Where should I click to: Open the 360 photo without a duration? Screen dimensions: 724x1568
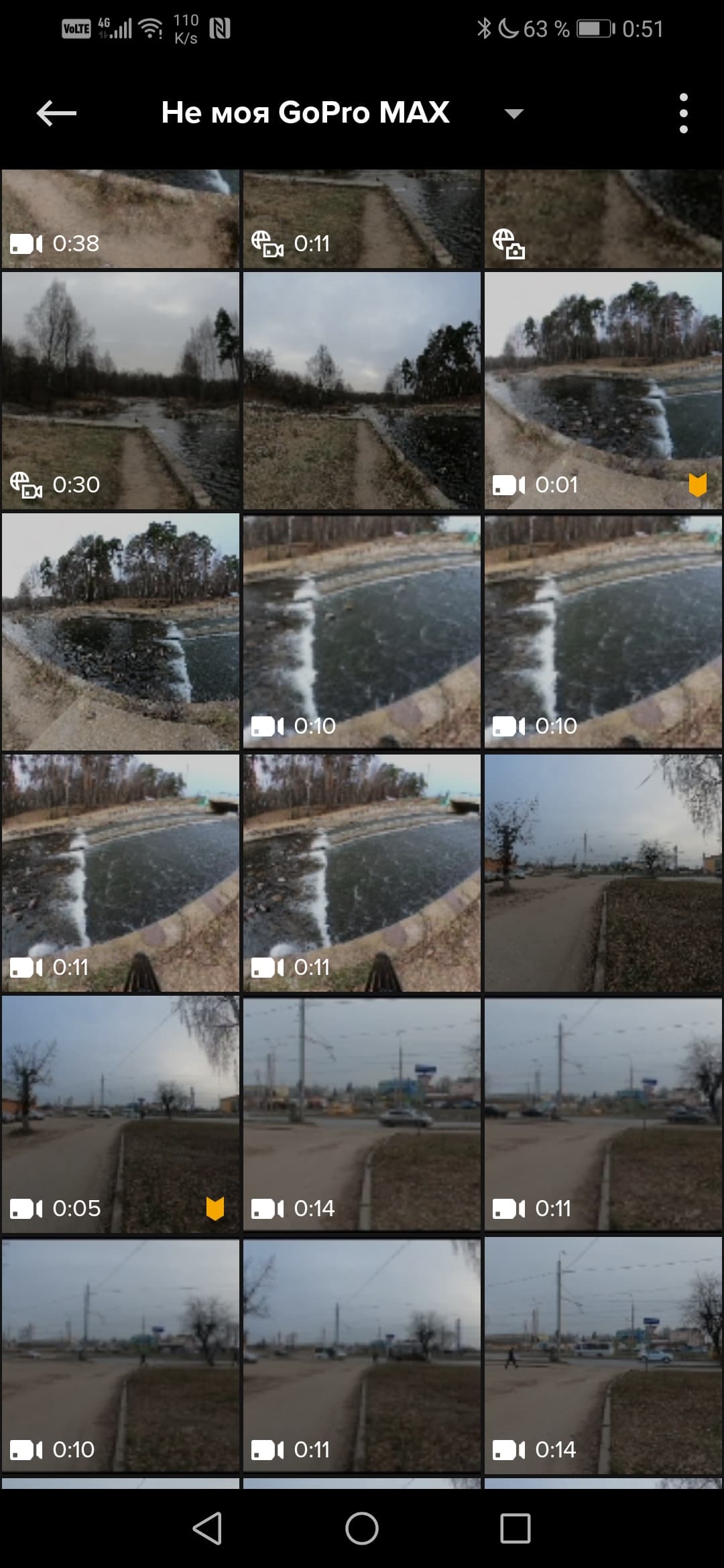pyautogui.click(x=603, y=219)
